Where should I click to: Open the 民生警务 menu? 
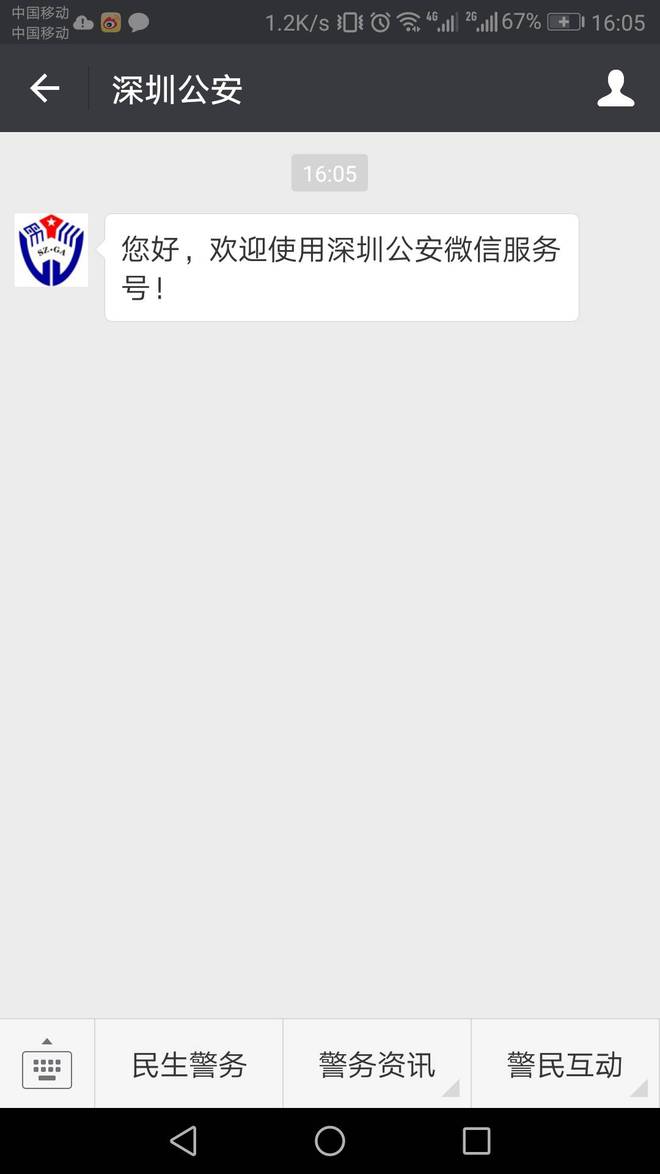click(189, 1065)
